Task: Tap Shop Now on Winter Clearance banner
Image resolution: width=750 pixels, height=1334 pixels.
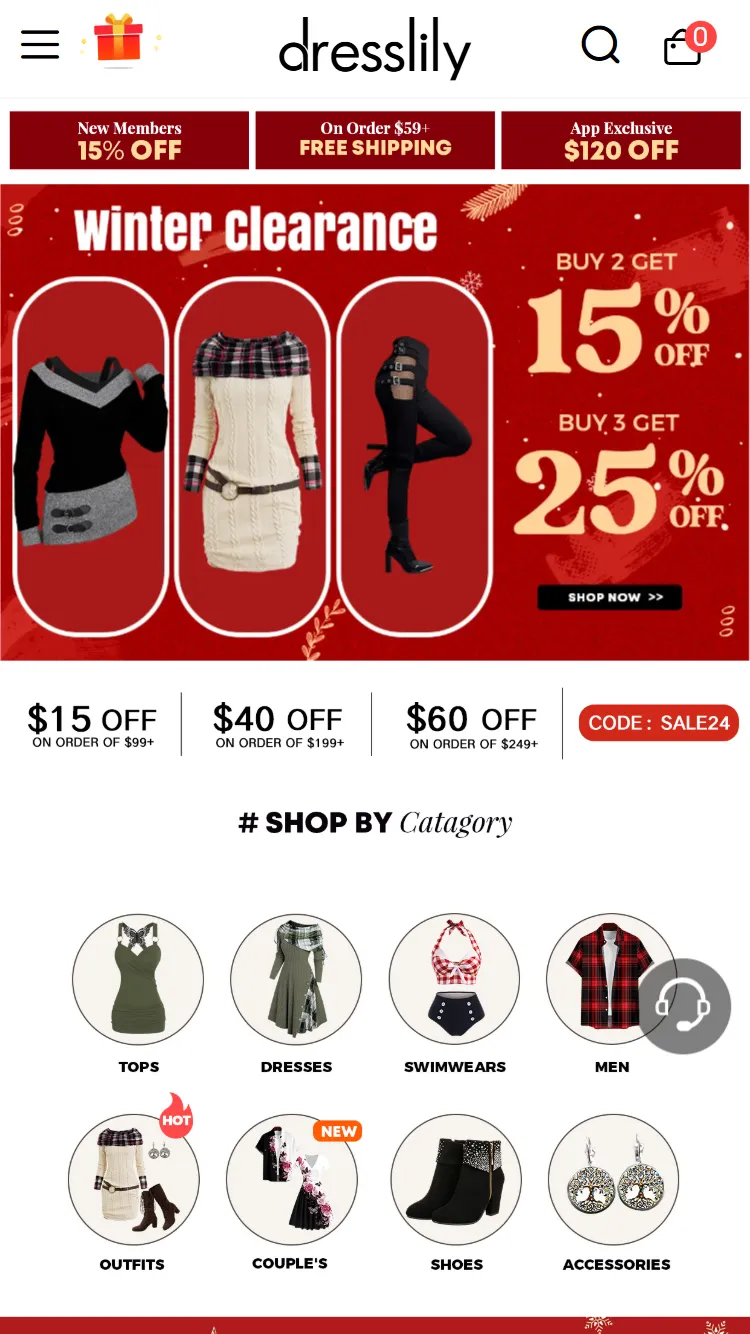Action: (609, 597)
